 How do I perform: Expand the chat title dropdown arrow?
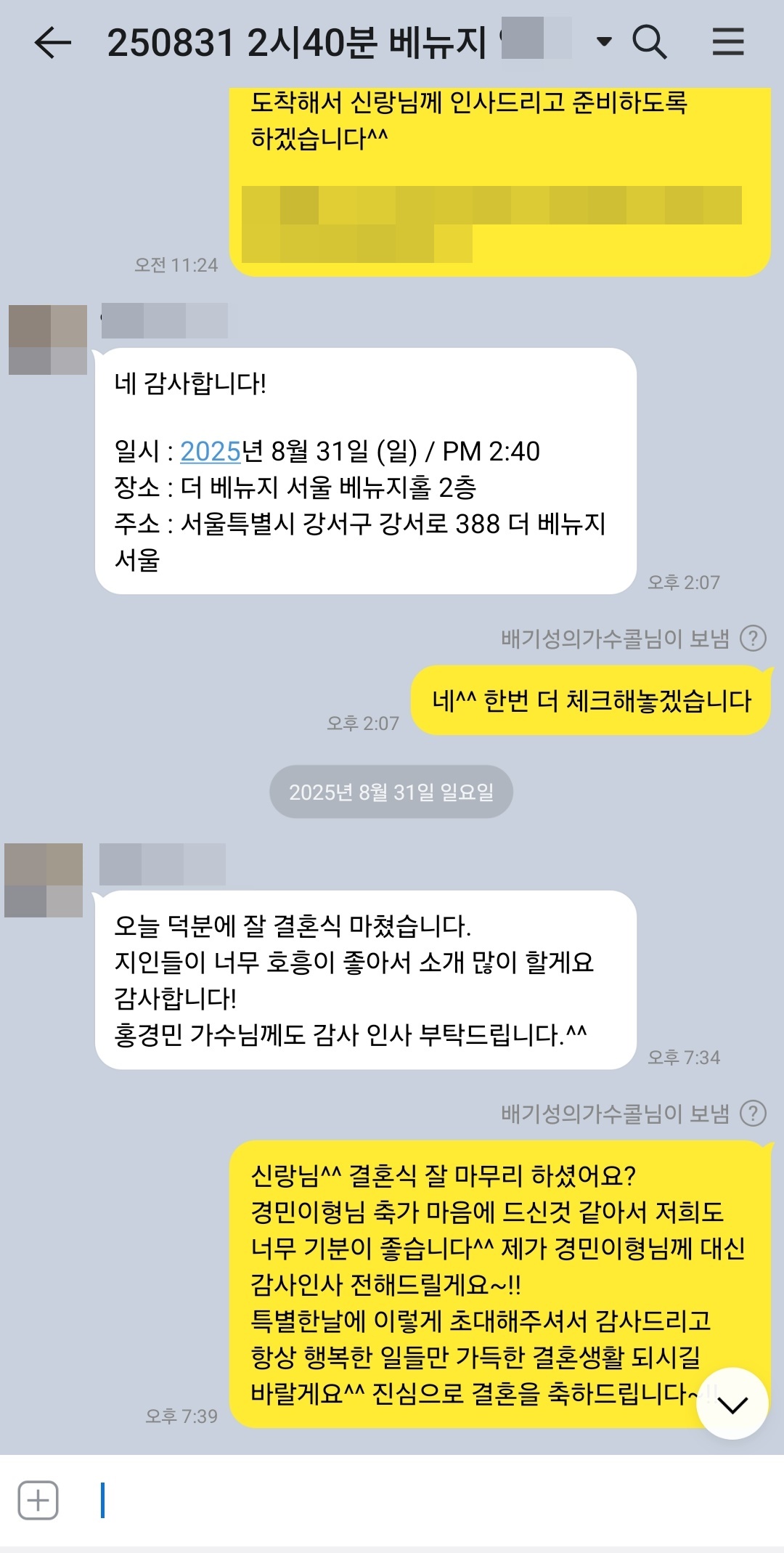click(603, 42)
